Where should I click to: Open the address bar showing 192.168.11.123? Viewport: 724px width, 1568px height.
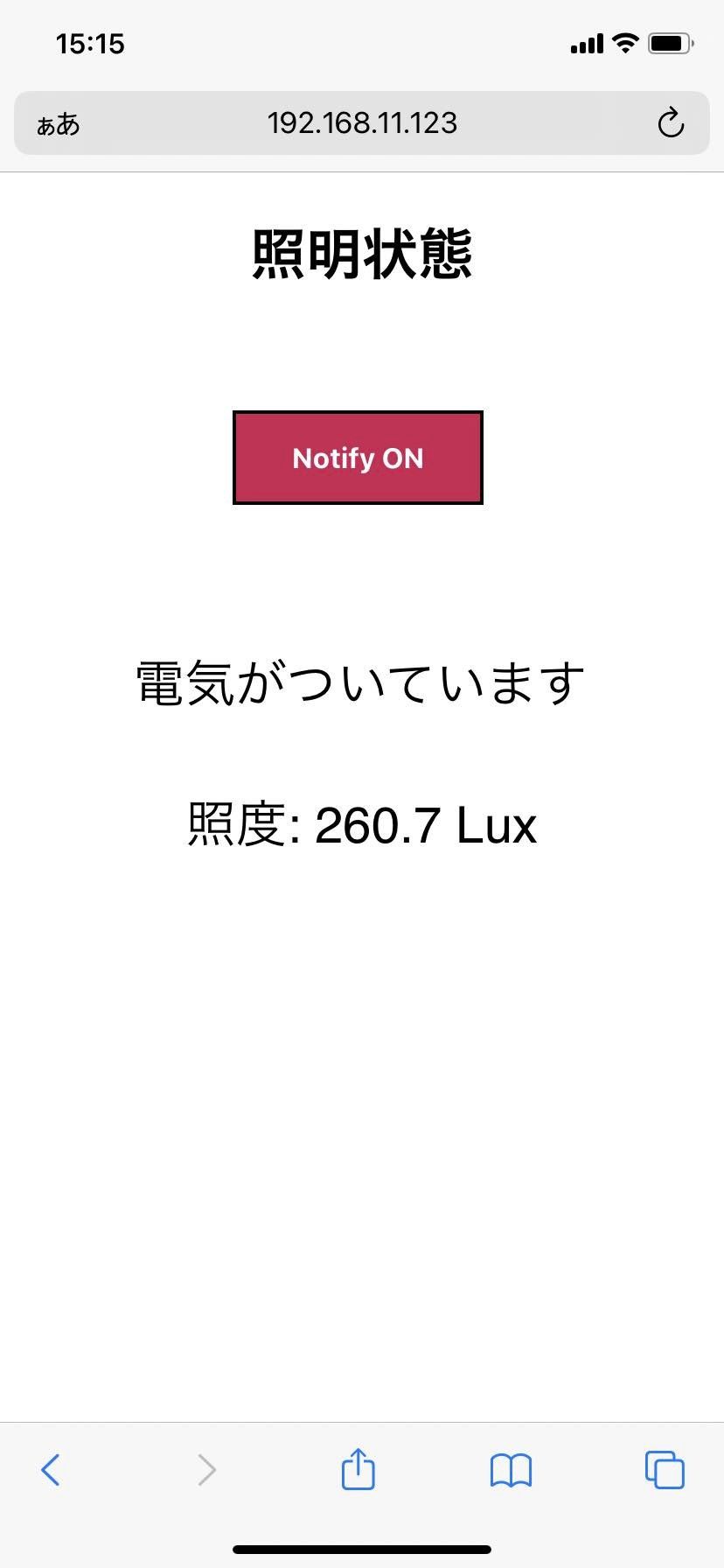362,123
